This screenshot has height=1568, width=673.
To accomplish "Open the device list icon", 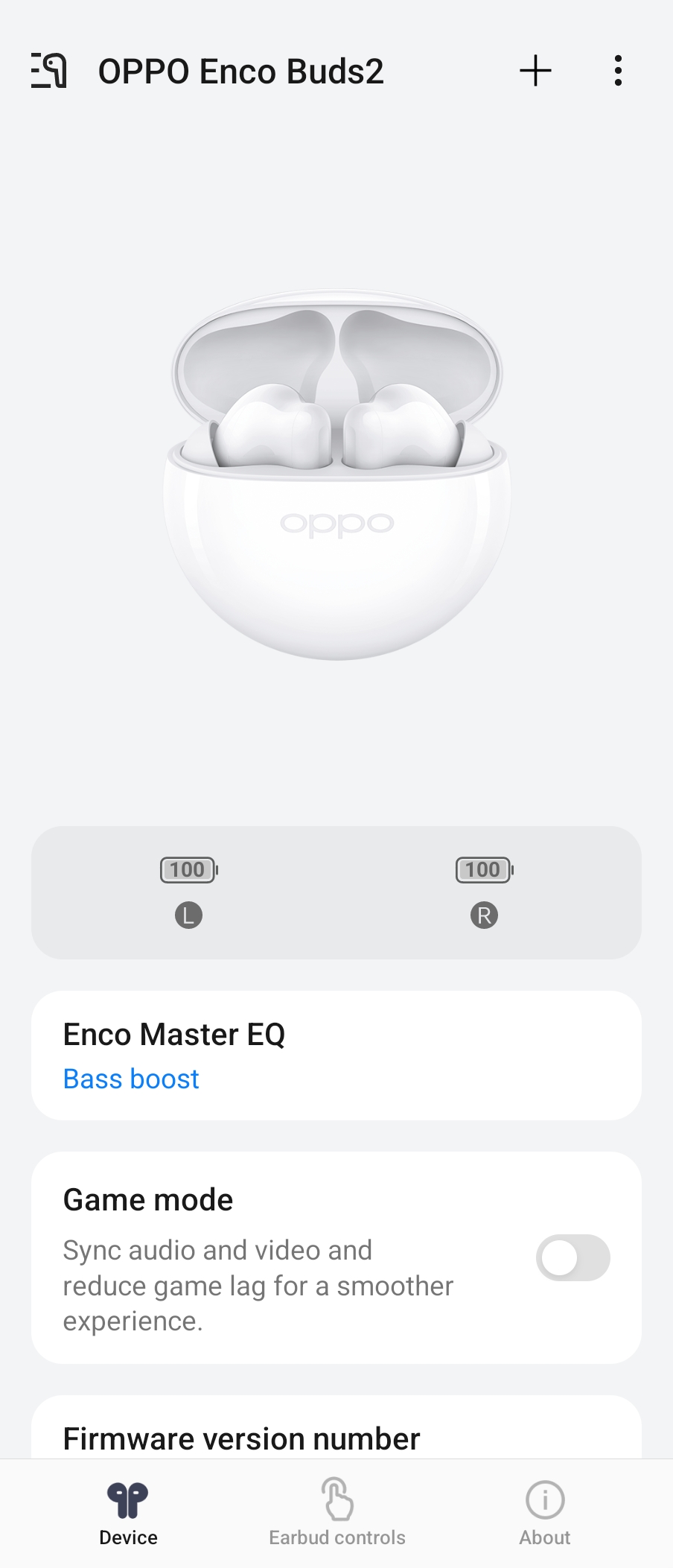I will (49, 72).
